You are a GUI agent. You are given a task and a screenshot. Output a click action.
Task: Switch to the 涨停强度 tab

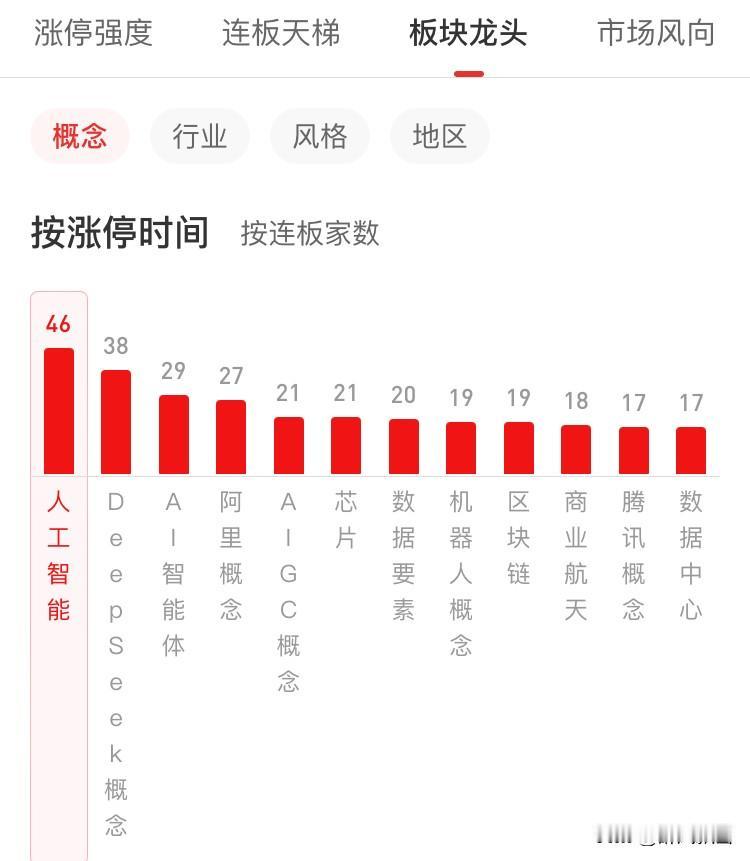point(92,33)
